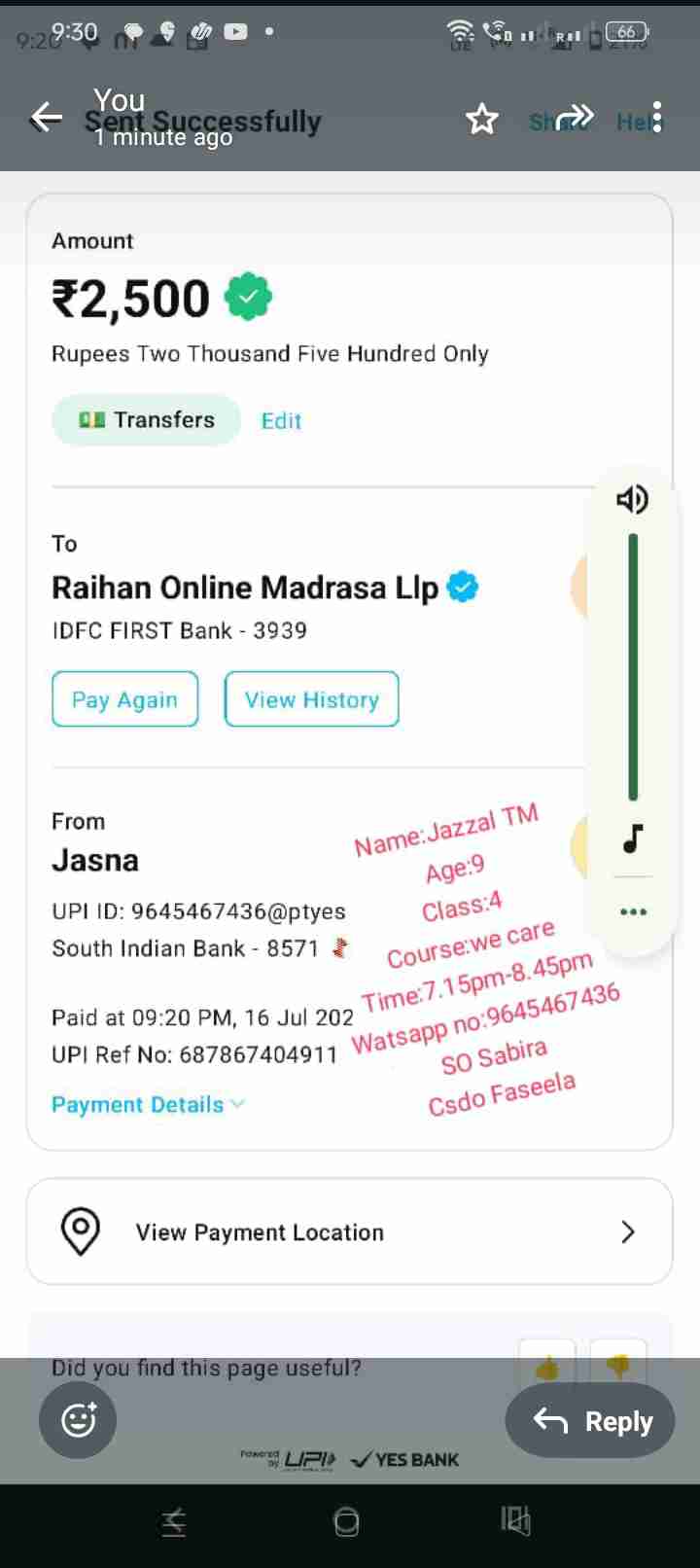
Task: Open the overflow menu
Action: pyautogui.click(x=658, y=118)
